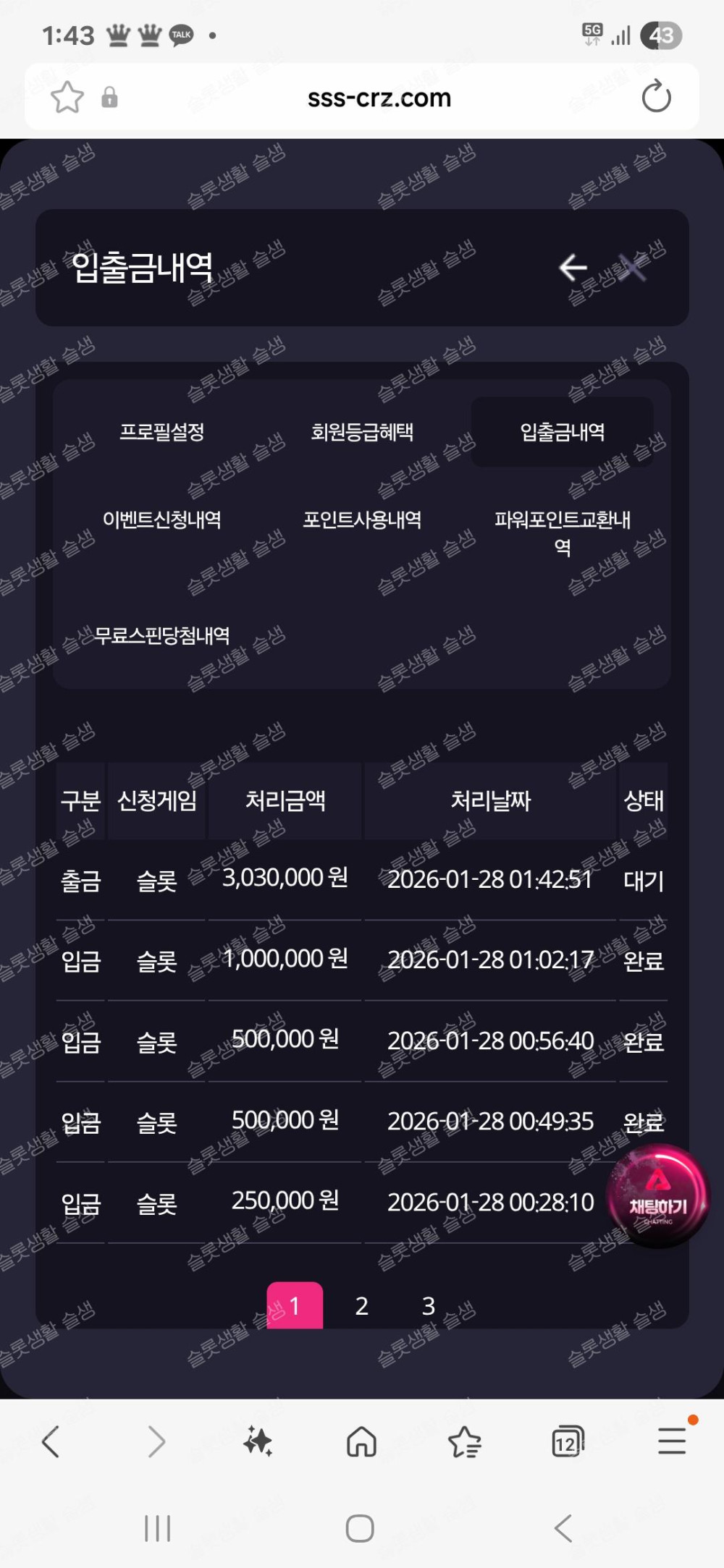Switch to 회원등급혜택 tab

(362, 432)
